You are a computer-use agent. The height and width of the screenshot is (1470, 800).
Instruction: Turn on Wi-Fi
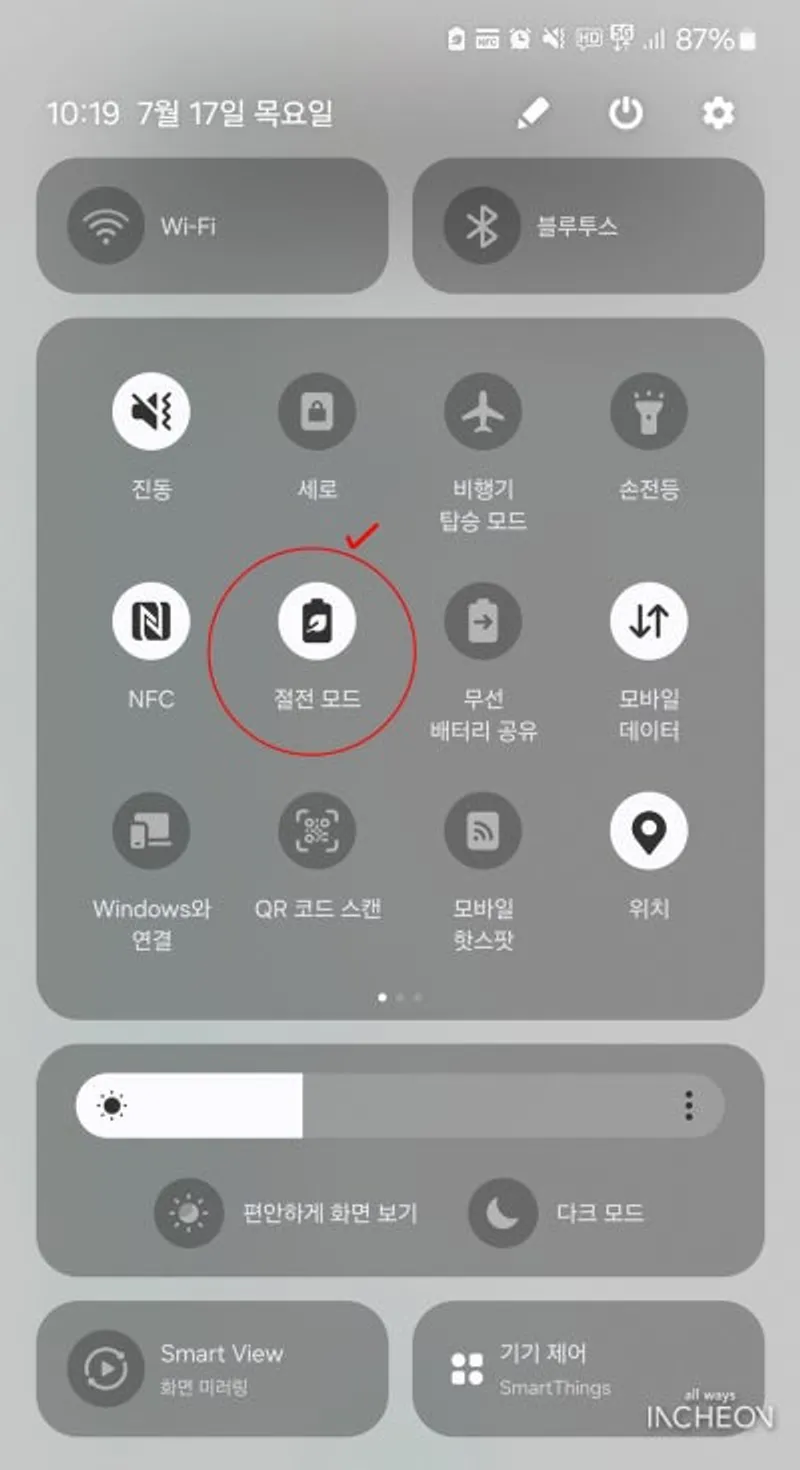[106, 226]
